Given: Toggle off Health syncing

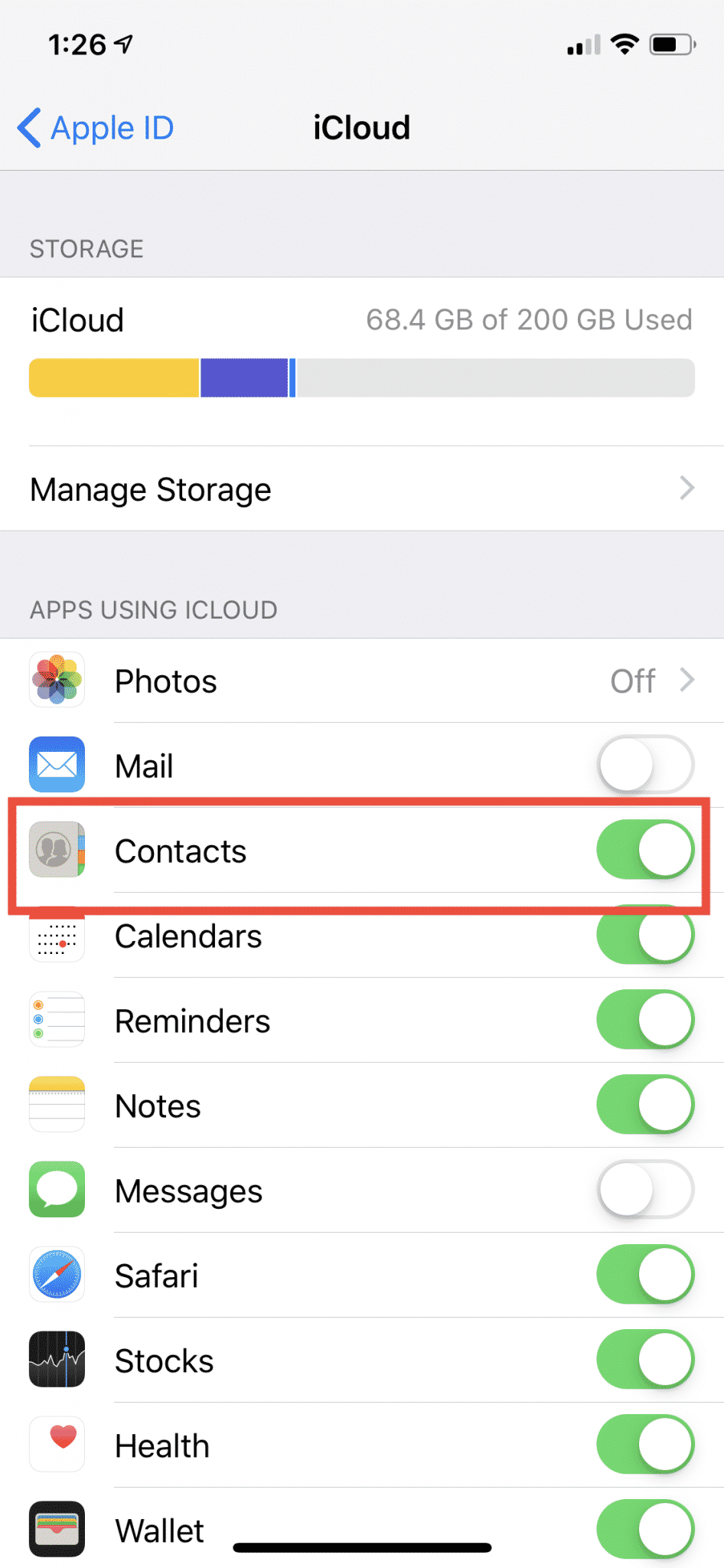Looking at the screenshot, I should point(645,1445).
